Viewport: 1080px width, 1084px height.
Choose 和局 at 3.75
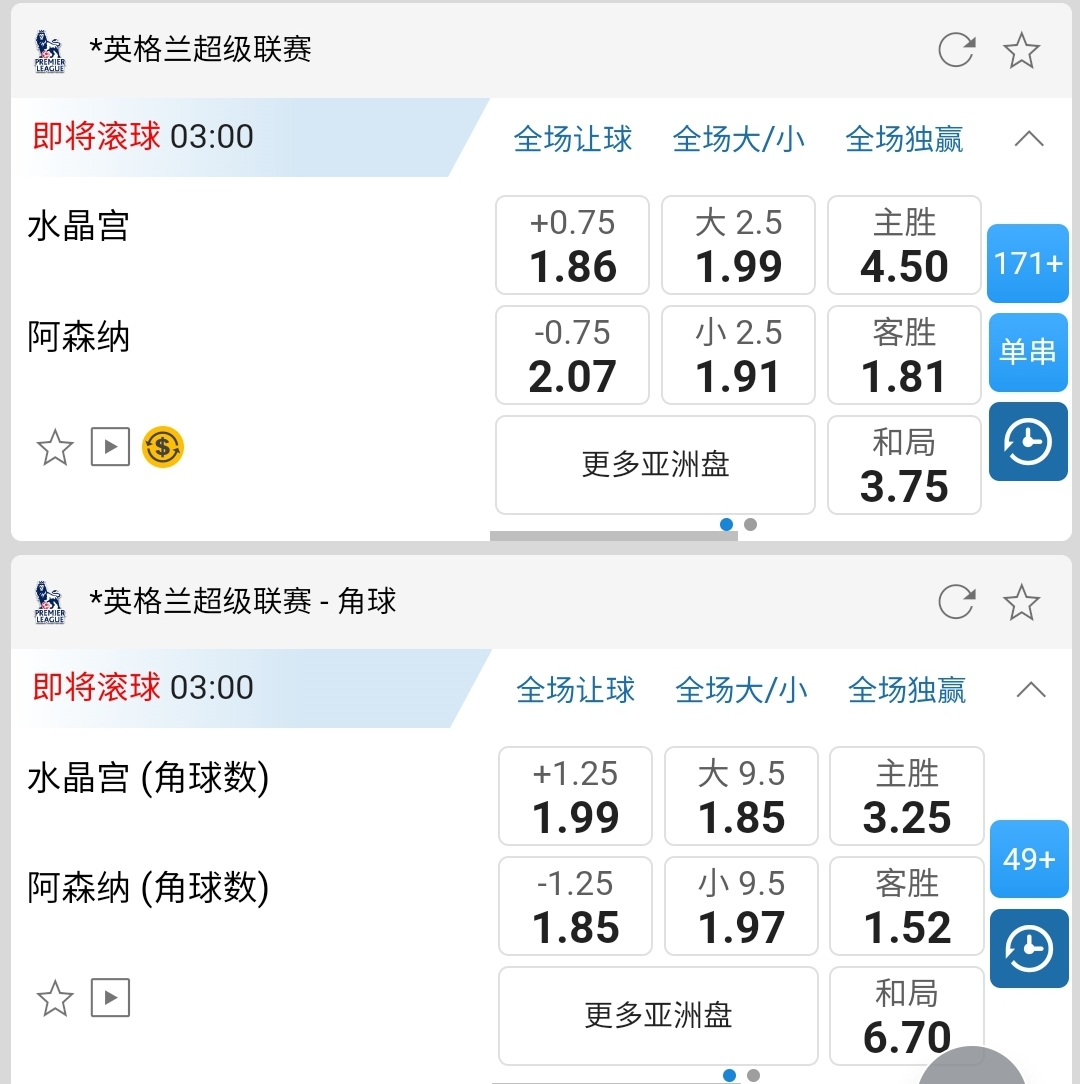pyautogui.click(x=904, y=465)
